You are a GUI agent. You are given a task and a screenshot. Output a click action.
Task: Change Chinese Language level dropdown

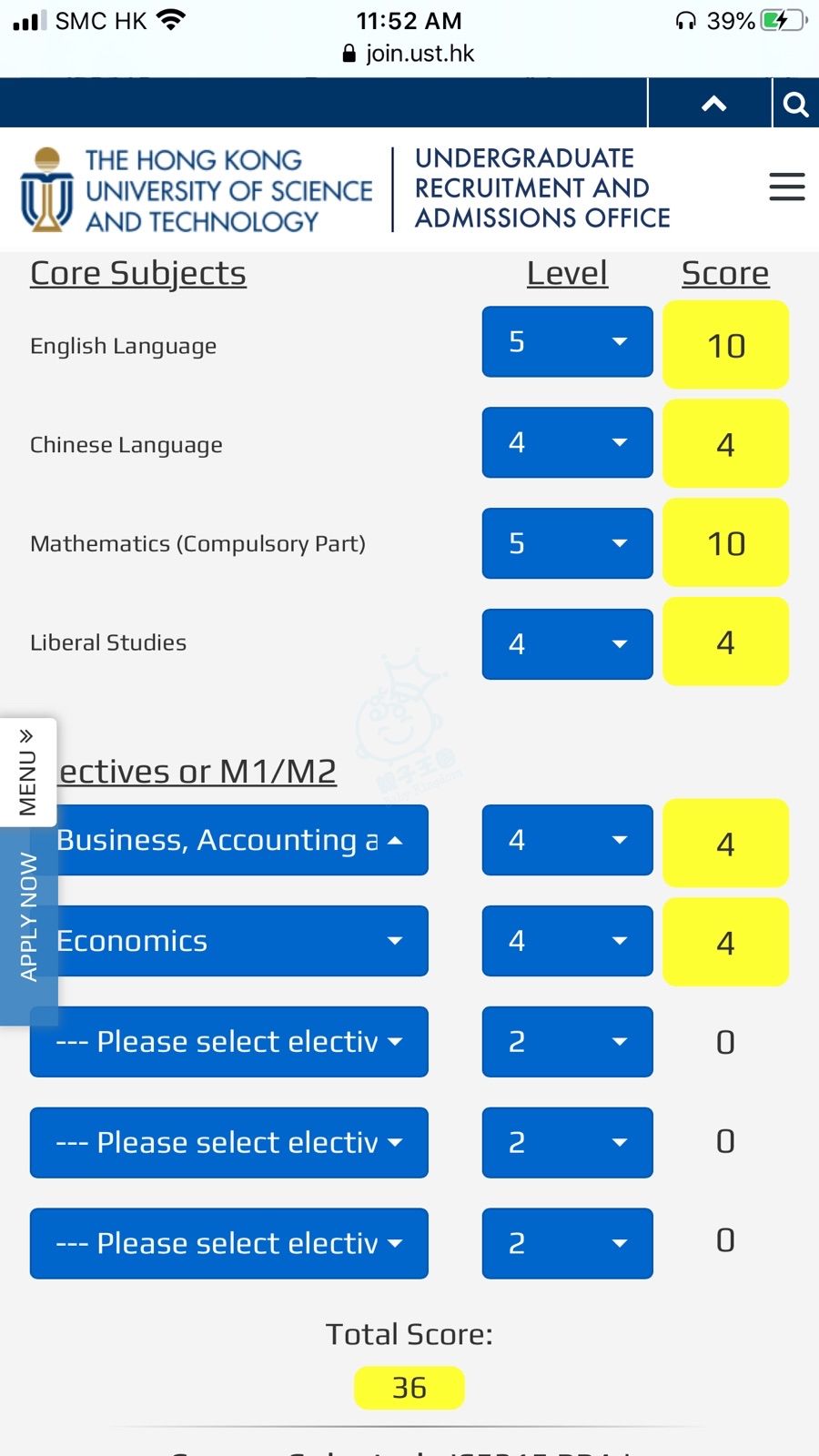coord(567,442)
